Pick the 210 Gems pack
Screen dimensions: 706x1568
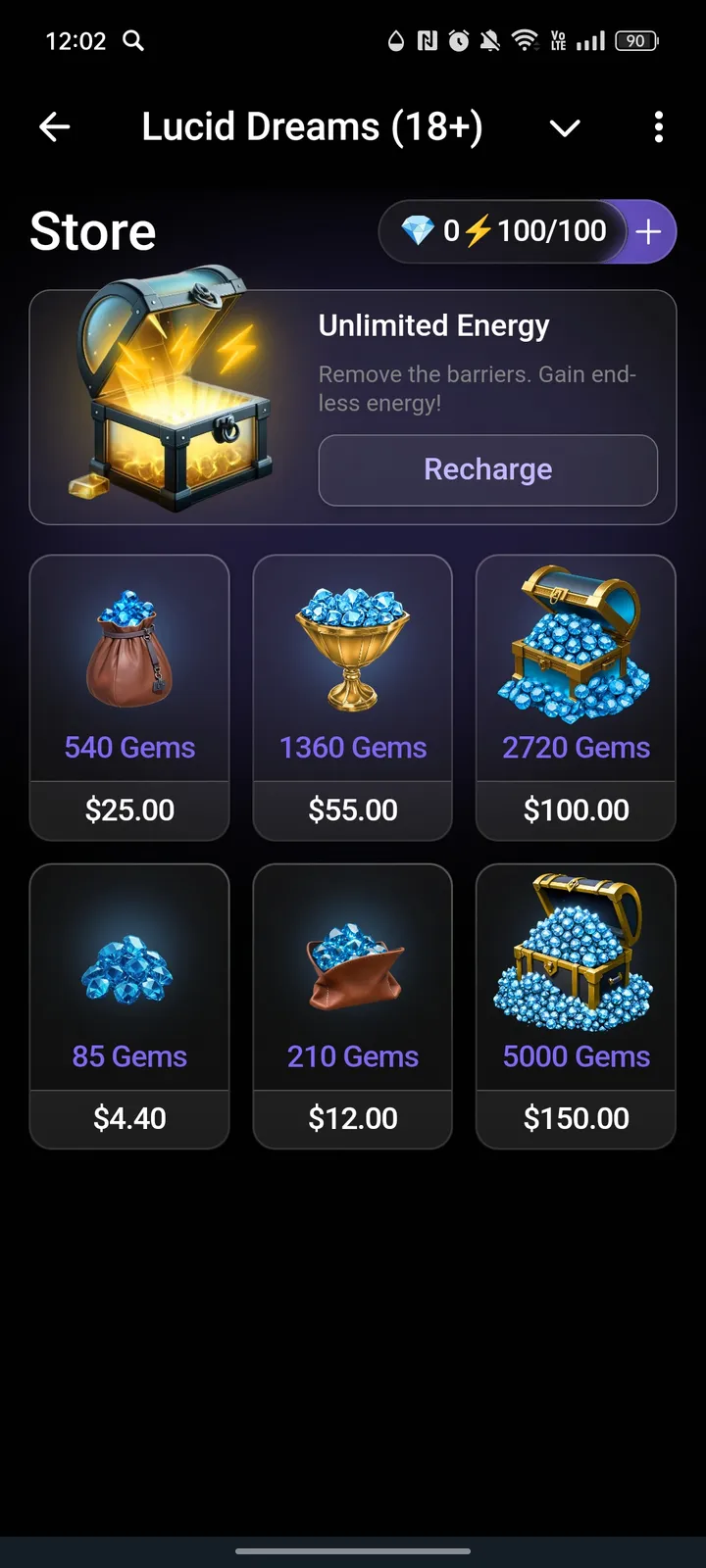(353, 1005)
